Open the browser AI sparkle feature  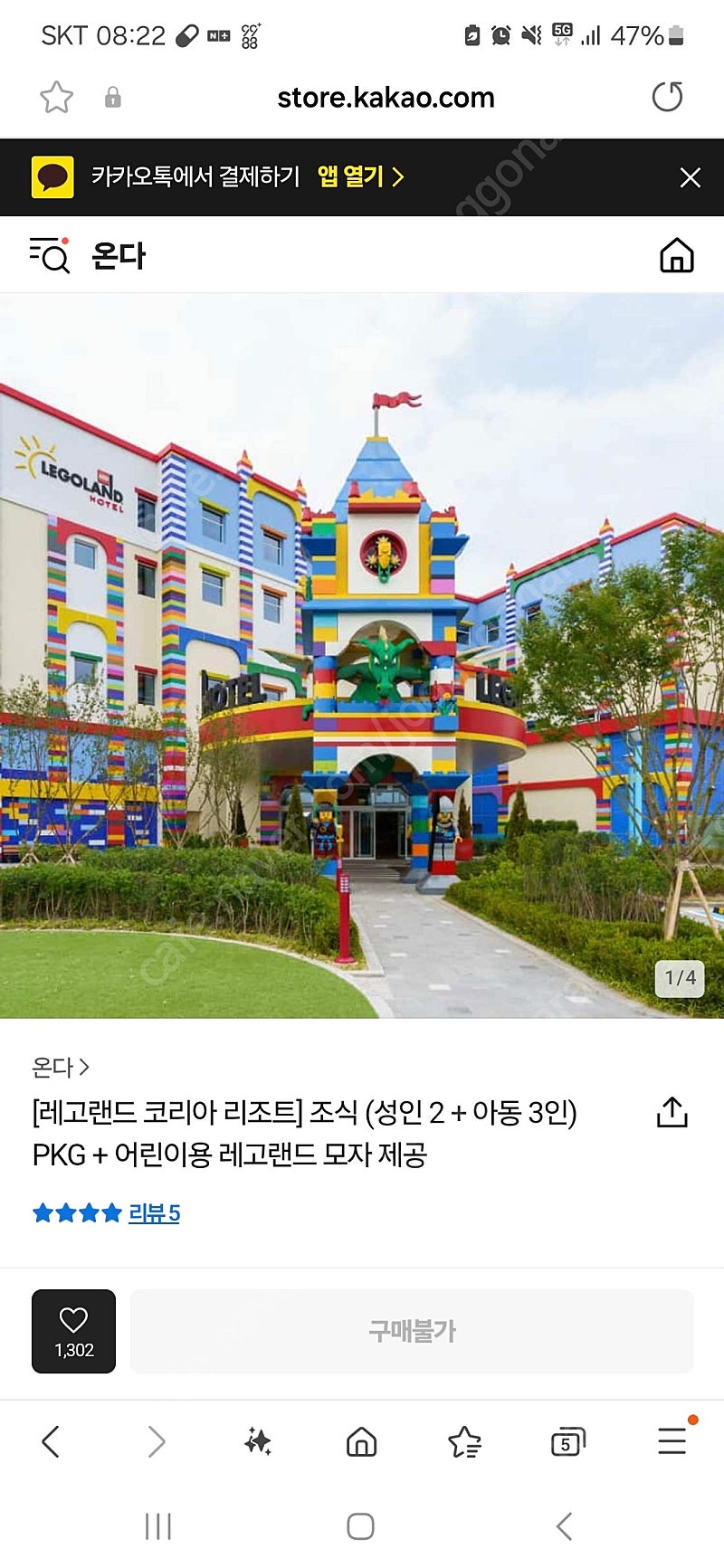pyautogui.click(x=258, y=1441)
